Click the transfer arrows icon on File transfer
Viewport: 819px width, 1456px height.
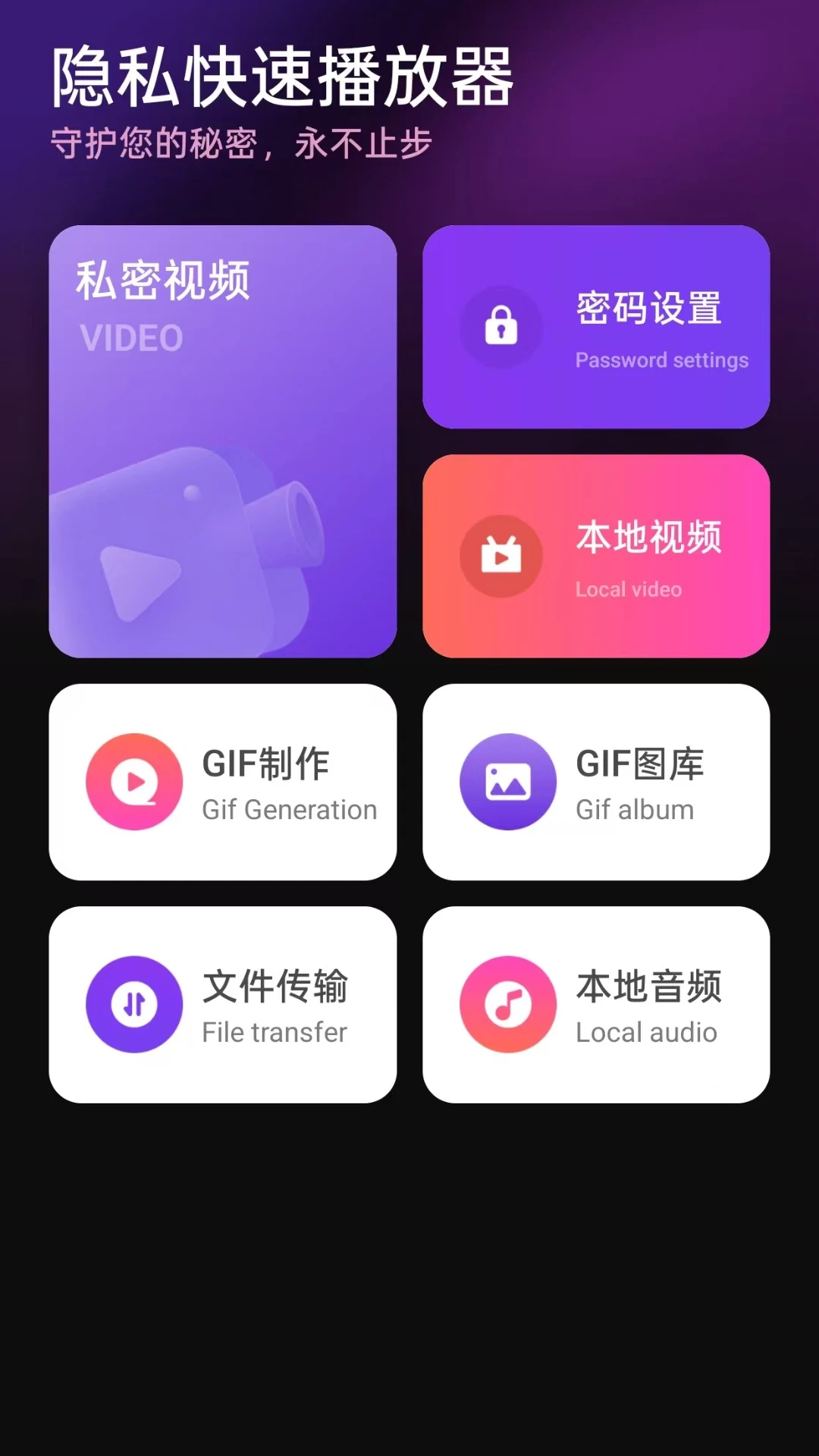click(133, 1003)
